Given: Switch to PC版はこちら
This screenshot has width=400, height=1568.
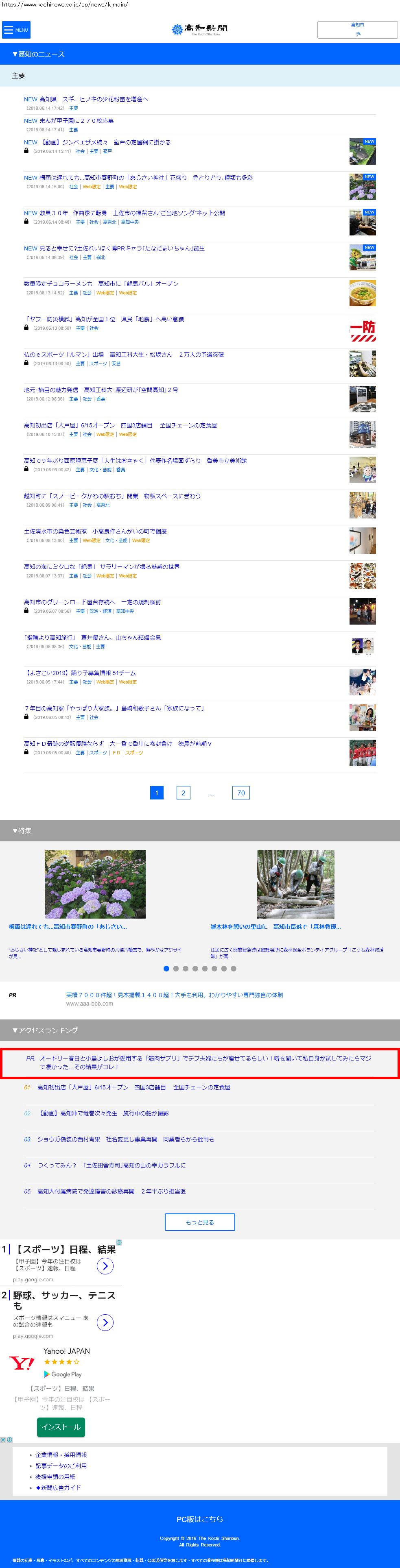Looking at the screenshot, I should [x=200, y=1519].
